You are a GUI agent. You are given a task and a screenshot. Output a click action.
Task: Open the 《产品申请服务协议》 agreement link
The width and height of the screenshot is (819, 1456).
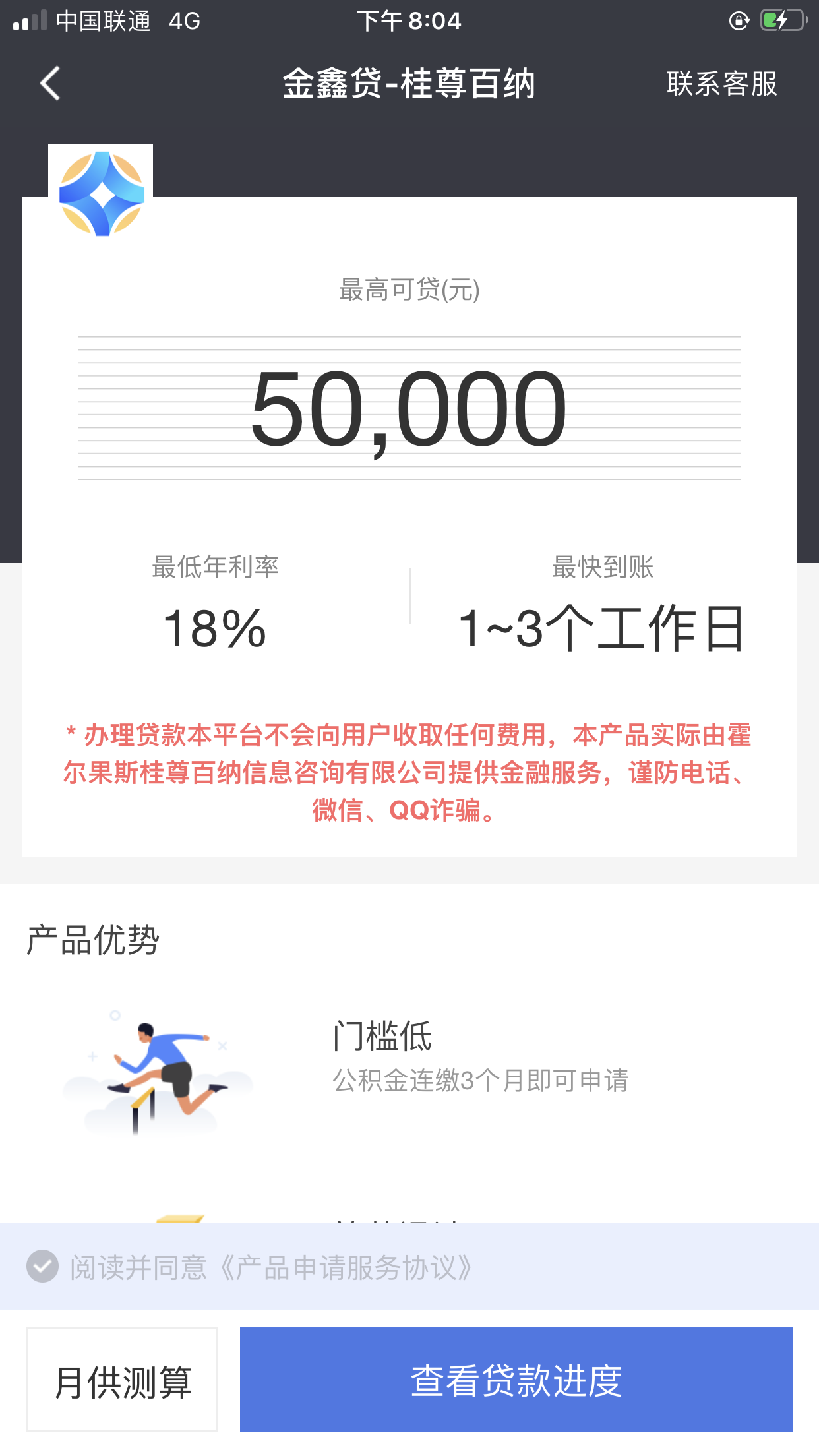(x=345, y=1267)
